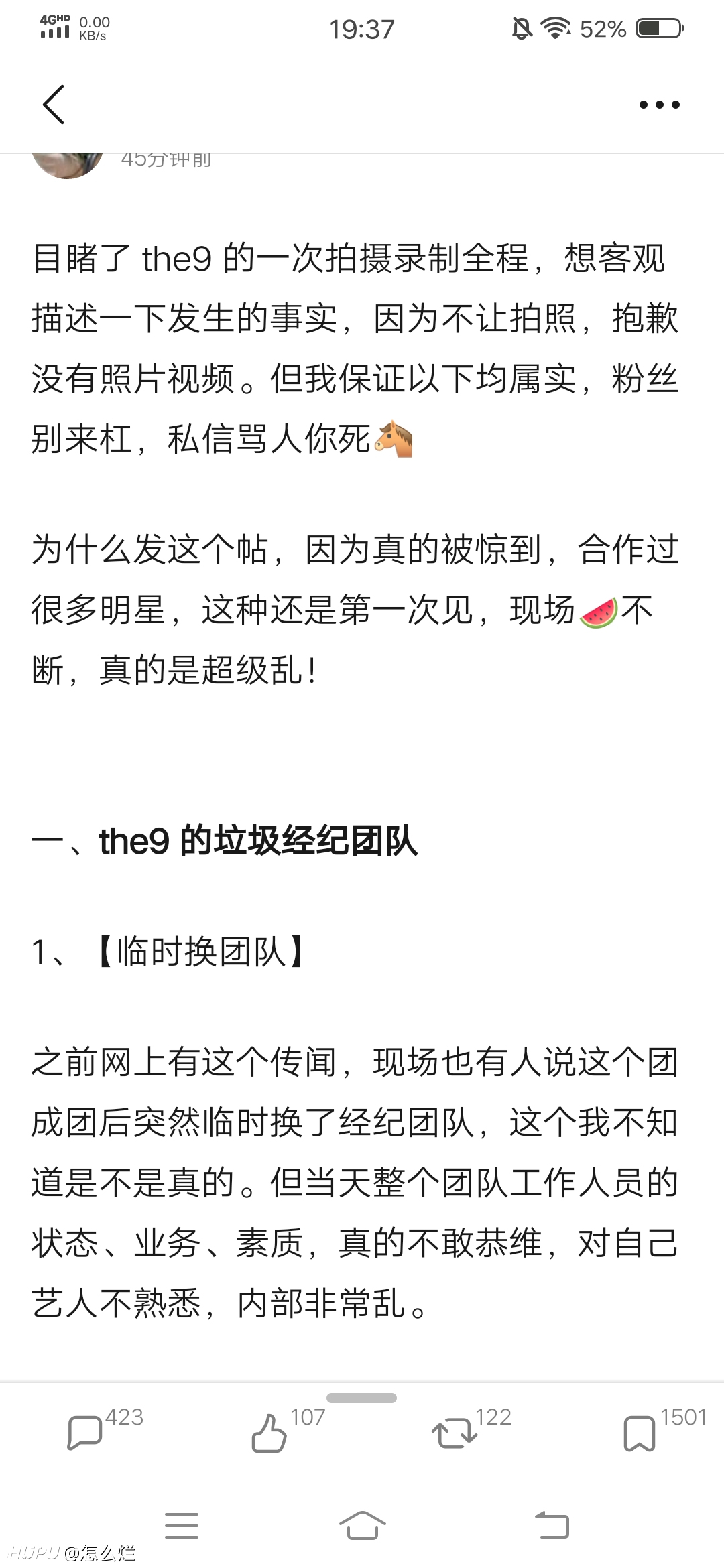Screen dimensions: 724x1568
Task: Tap the system back button
Action: pos(552,1525)
